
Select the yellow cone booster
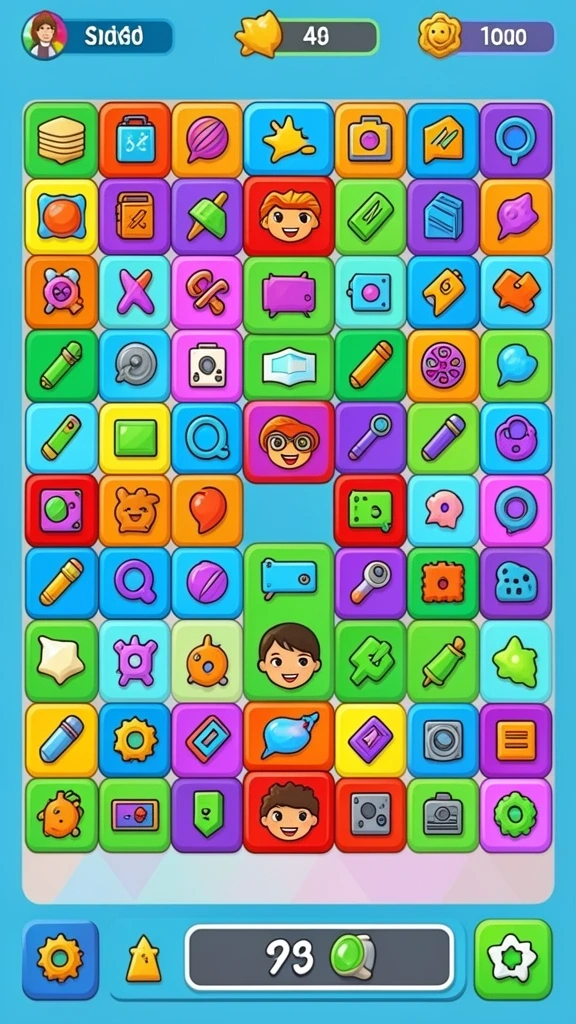[143, 959]
